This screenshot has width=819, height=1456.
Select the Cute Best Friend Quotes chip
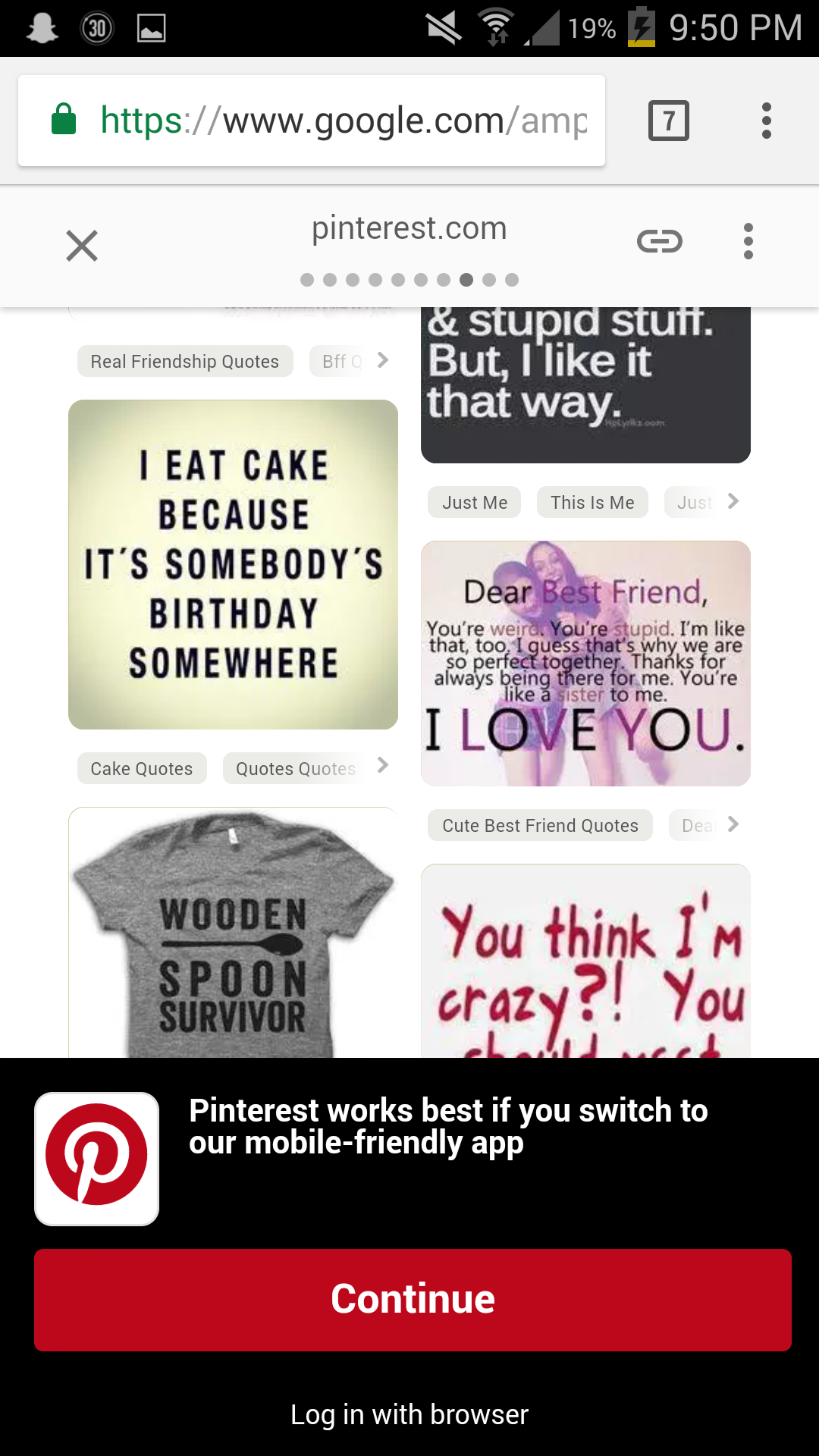(x=540, y=825)
